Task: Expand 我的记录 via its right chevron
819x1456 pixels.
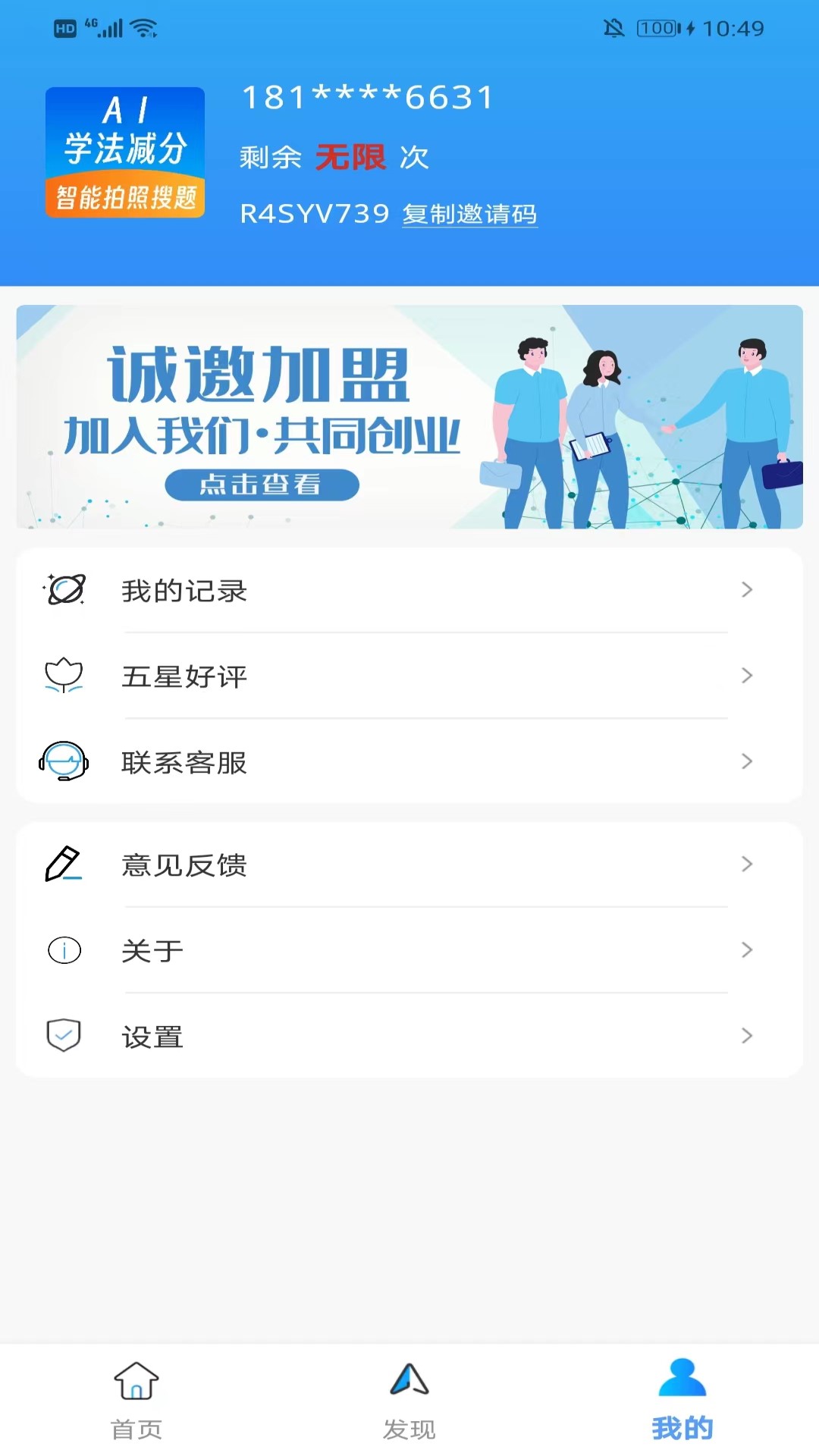Action: coord(747,591)
